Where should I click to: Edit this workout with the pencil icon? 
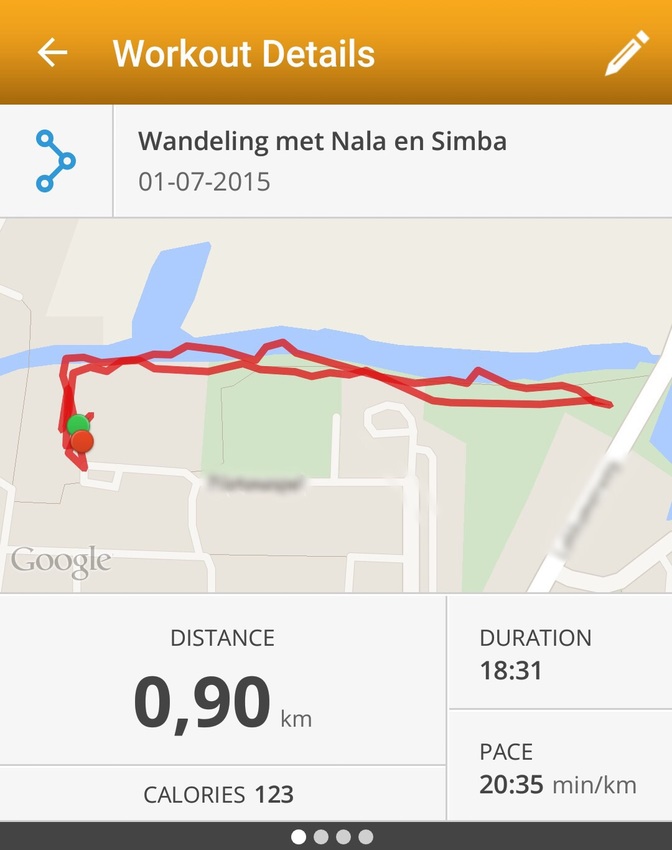coord(626,53)
